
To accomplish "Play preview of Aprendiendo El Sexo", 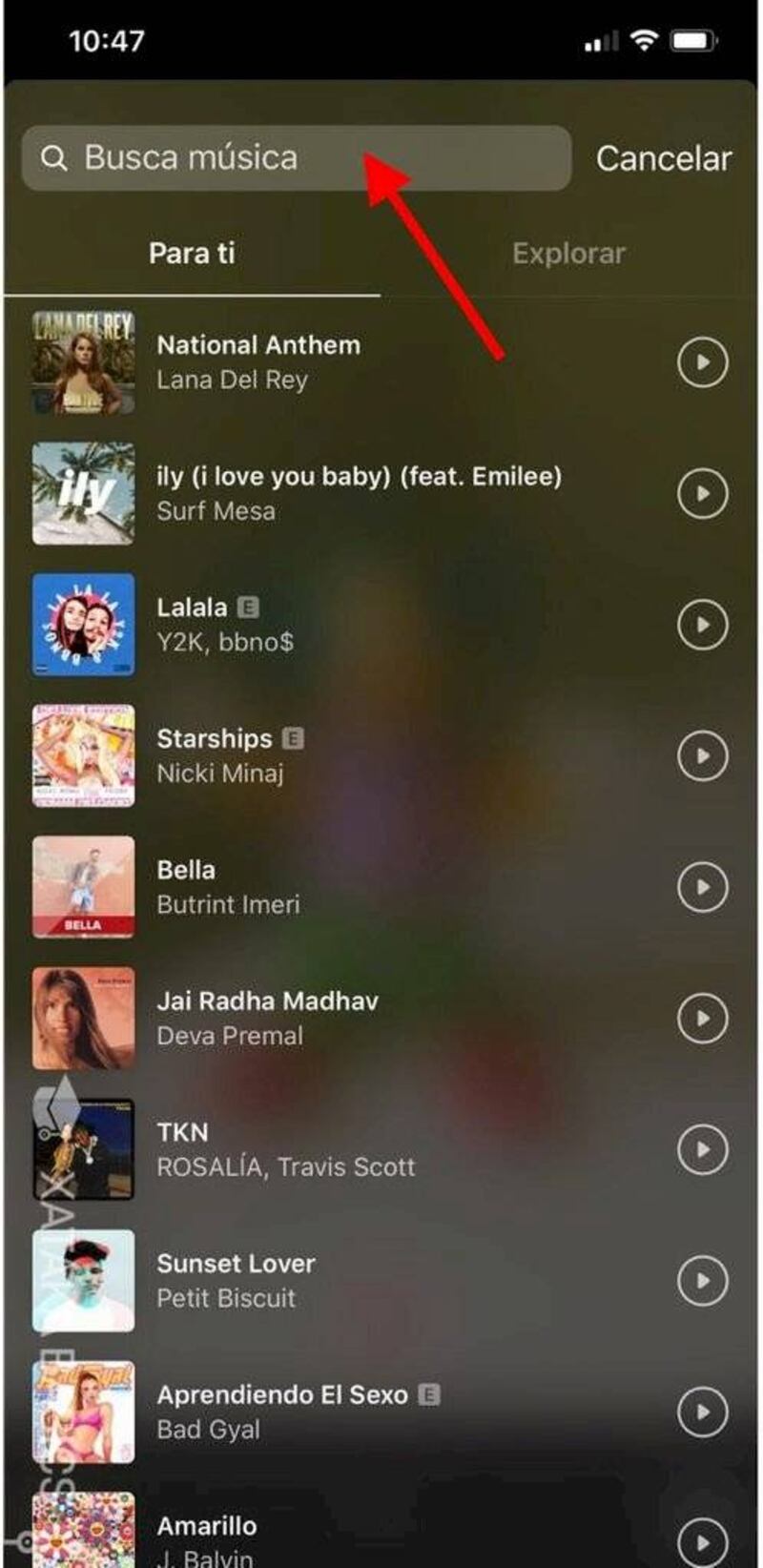I will click(702, 1412).
